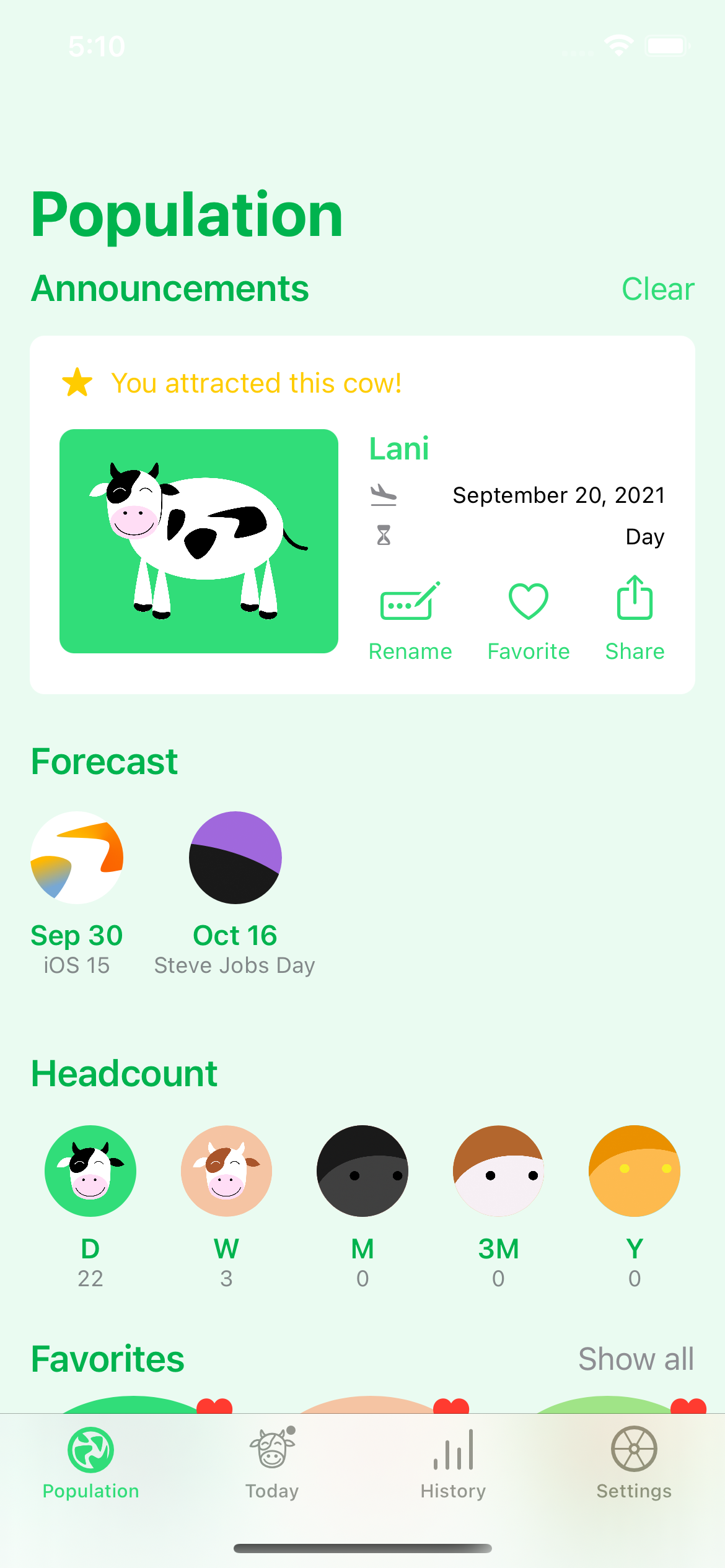Show all favorites
This screenshot has height=1568, width=725.
(x=635, y=1359)
